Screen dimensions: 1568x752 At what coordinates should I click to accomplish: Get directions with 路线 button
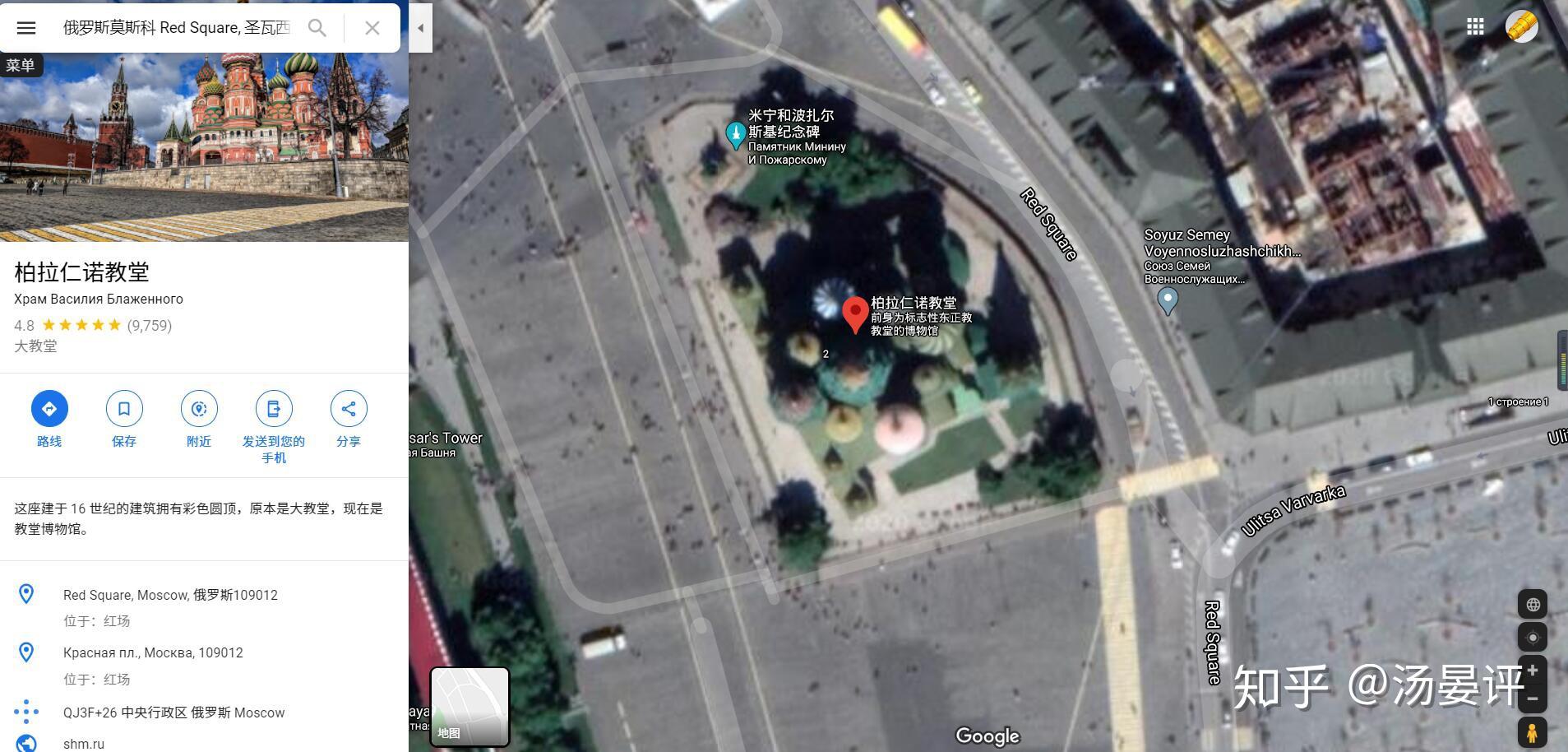49,409
